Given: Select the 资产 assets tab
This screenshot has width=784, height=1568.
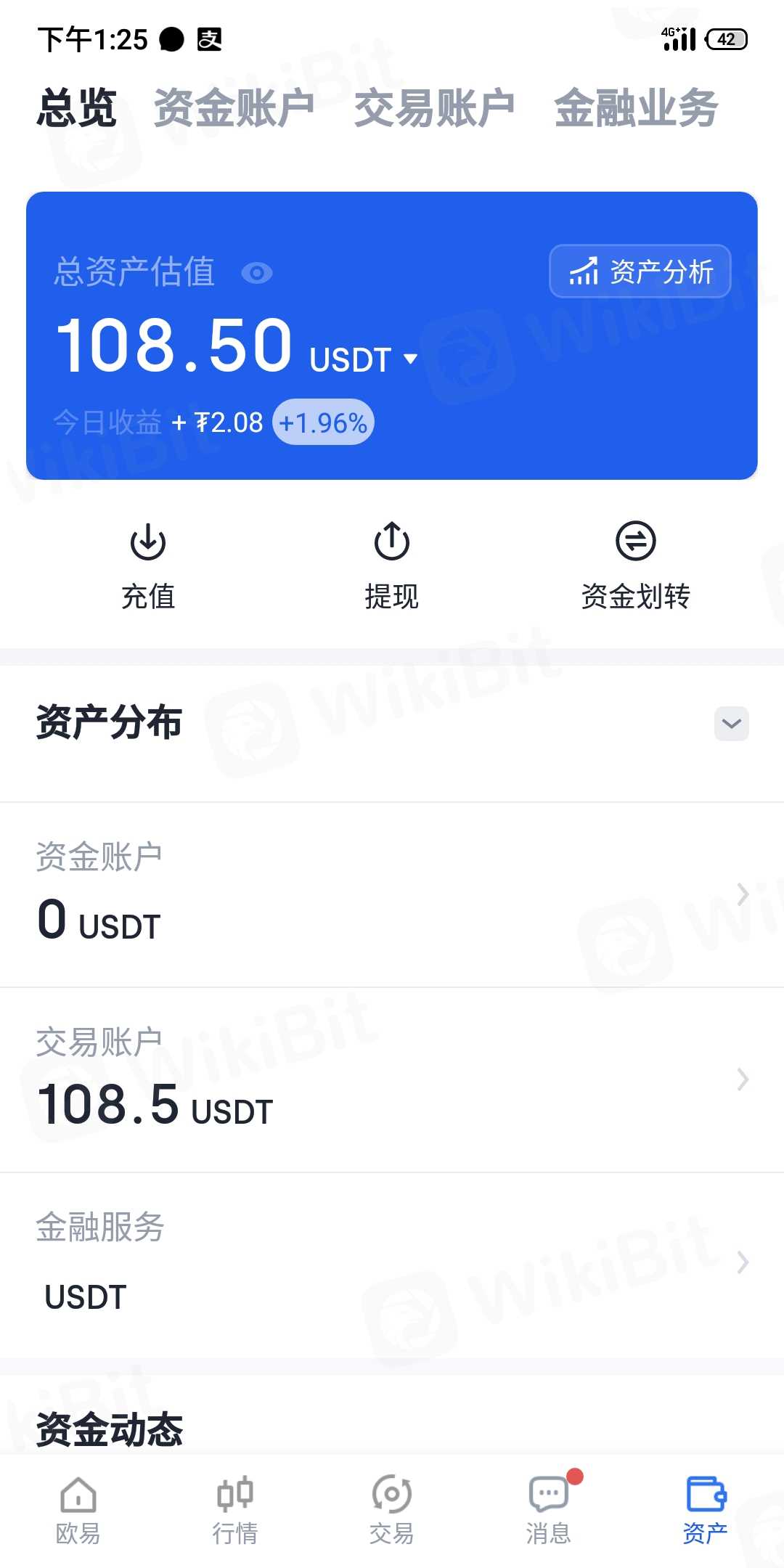Looking at the screenshot, I should click(705, 1510).
